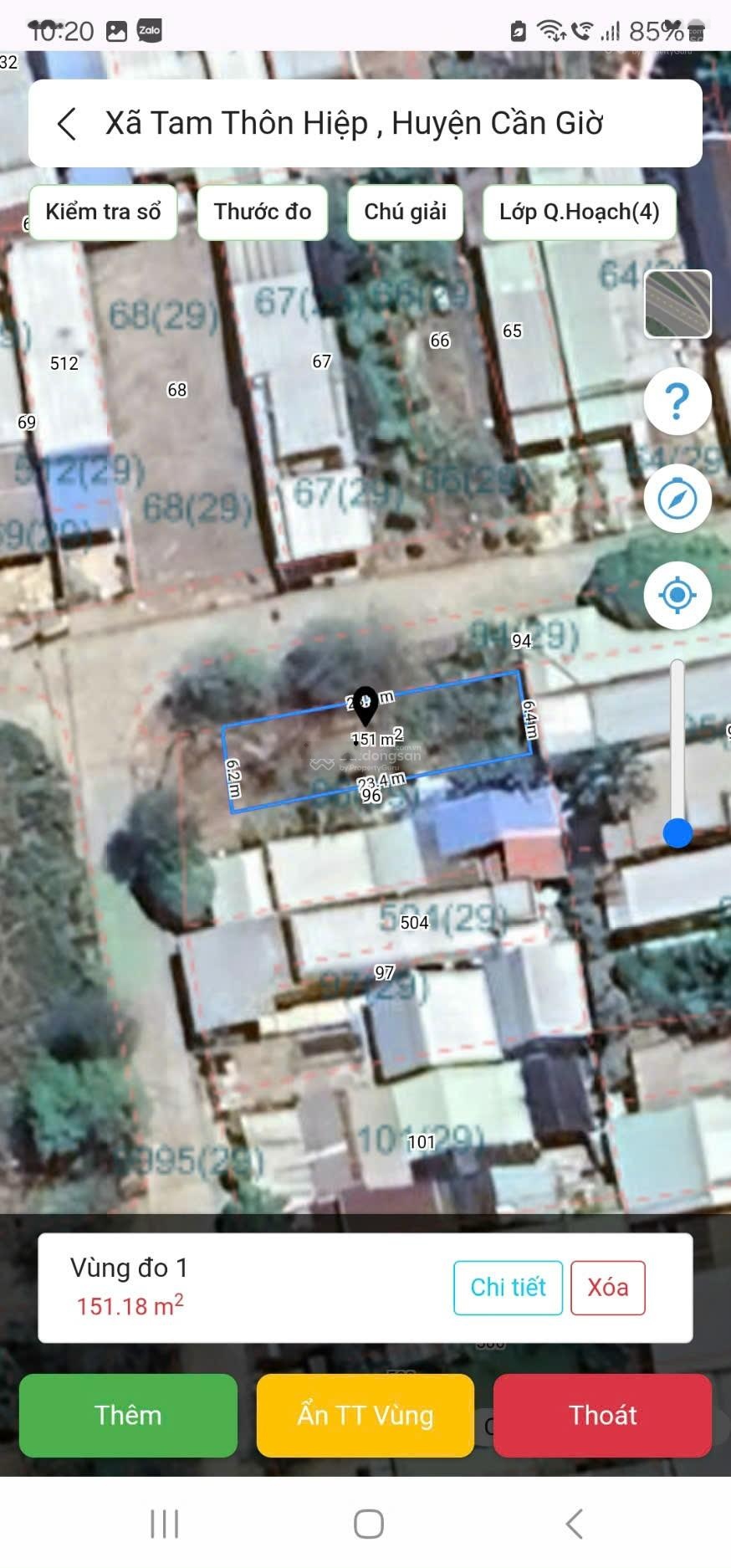Hide area info with Ẩn TT Vùng

point(365,1415)
